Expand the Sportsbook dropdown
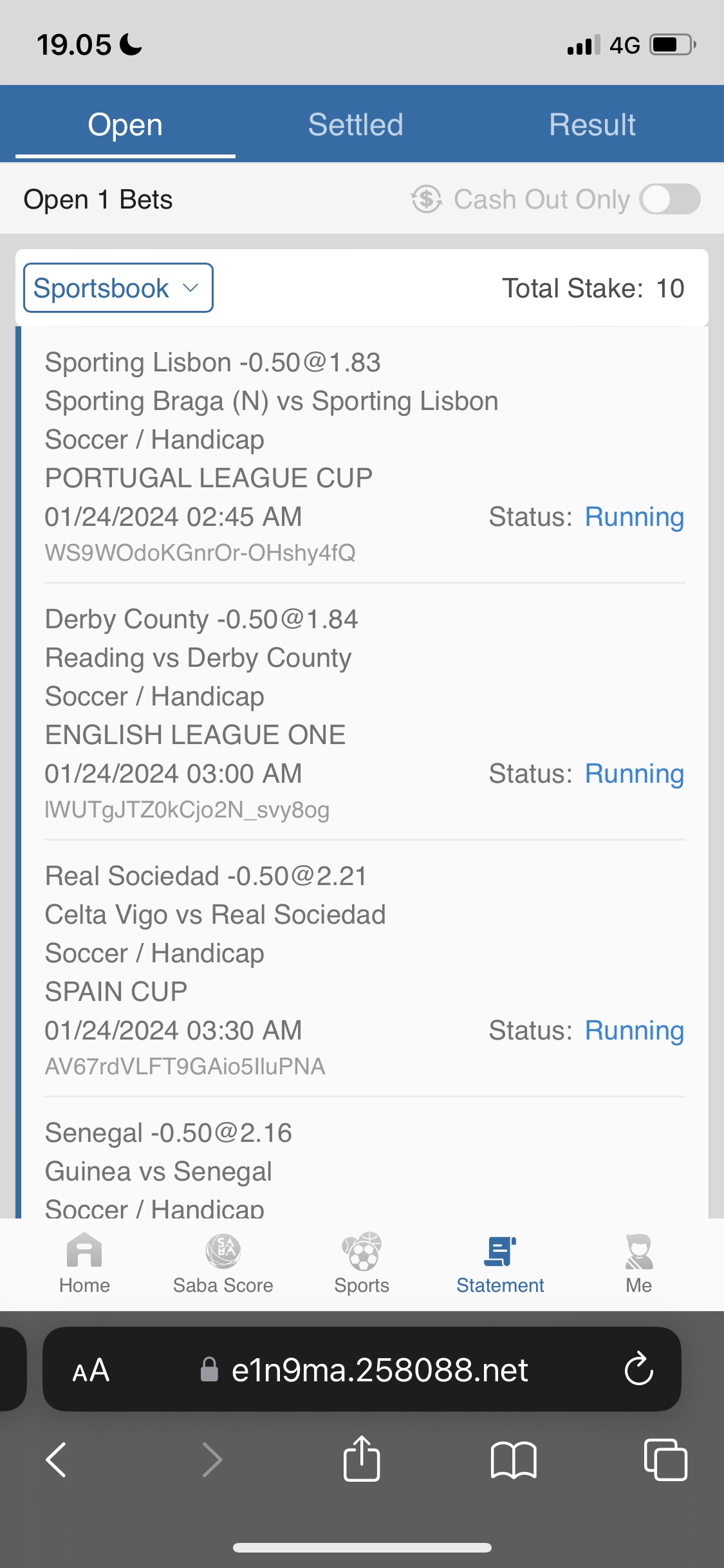 point(118,288)
